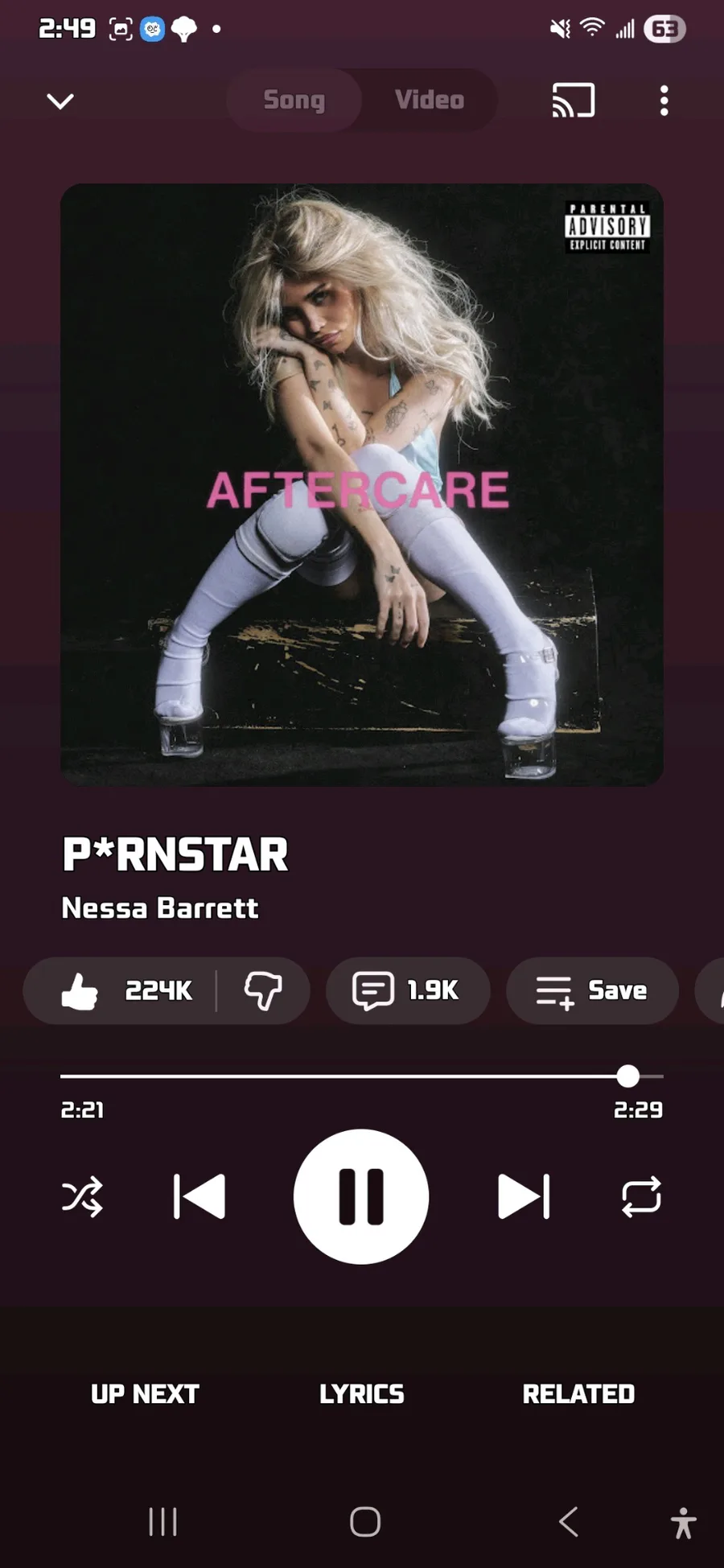The width and height of the screenshot is (724, 1568).
Task: Toggle repeat mode
Action: coord(641,1196)
